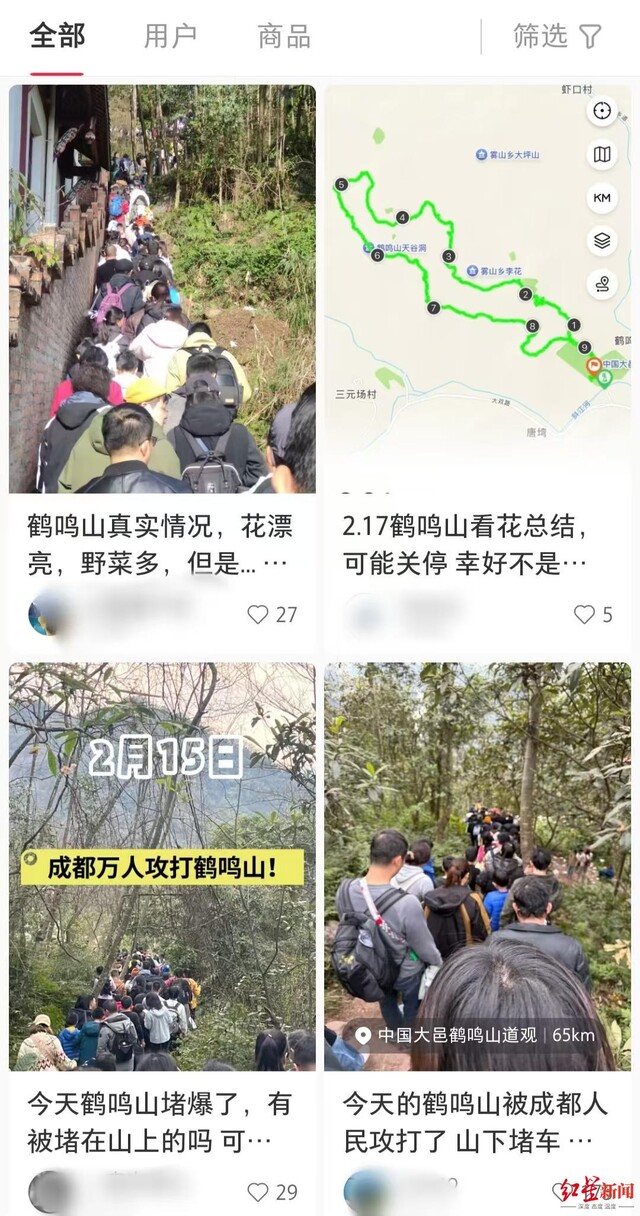Image resolution: width=640 pixels, height=1216 pixels.
Task: Open author avatar under 鹤鸣山真实情况 post
Action: coord(49,613)
